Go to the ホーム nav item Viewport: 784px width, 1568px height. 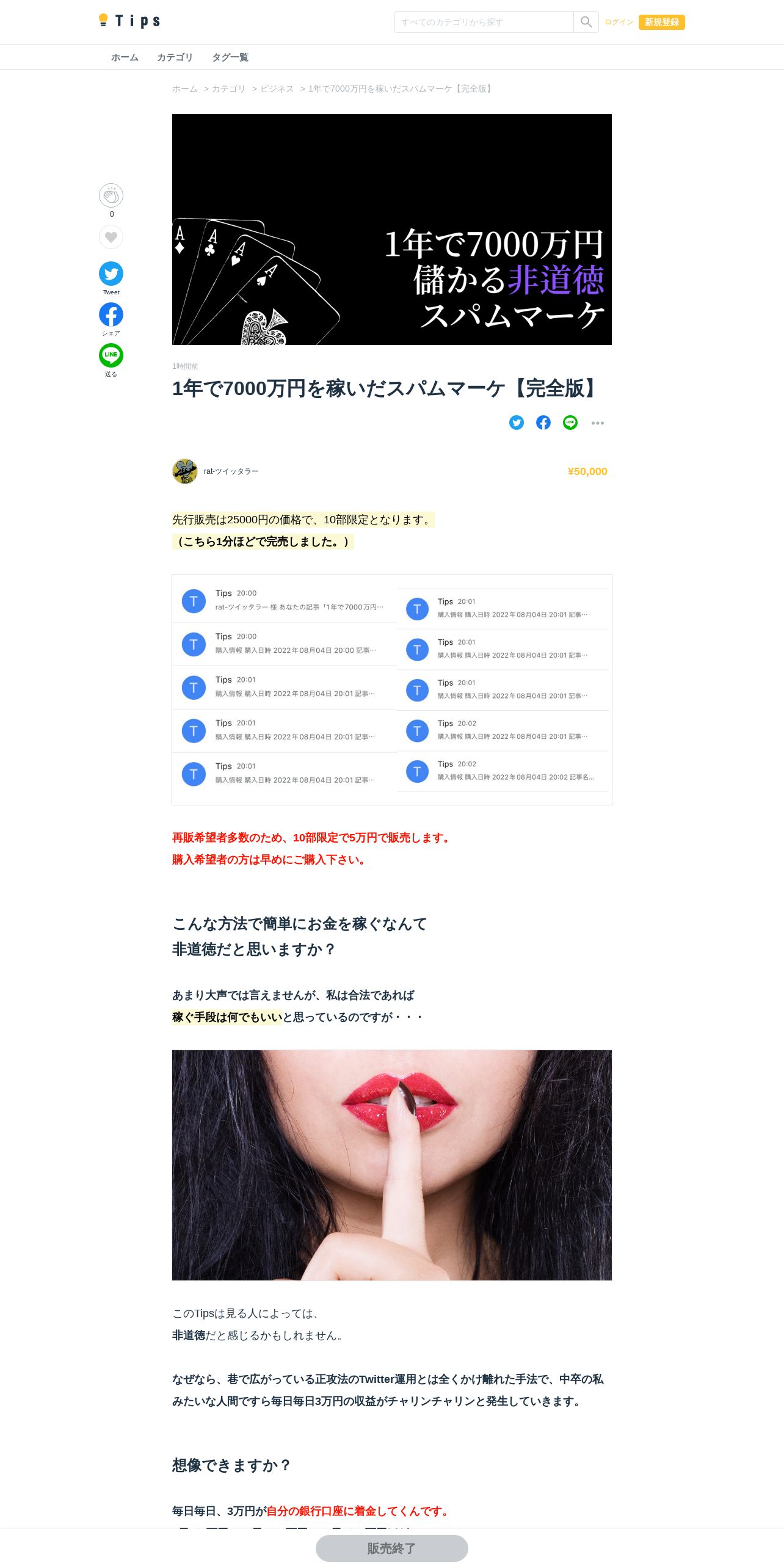coord(125,57)
